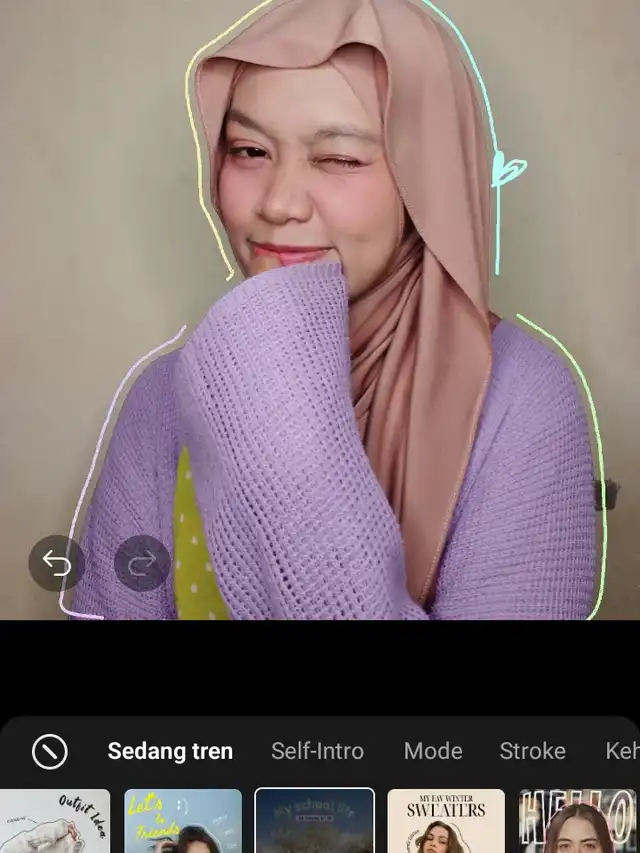Redo the last edit
Screen dimensions: 640x853
pyautogui.click(x=142, y=564)
